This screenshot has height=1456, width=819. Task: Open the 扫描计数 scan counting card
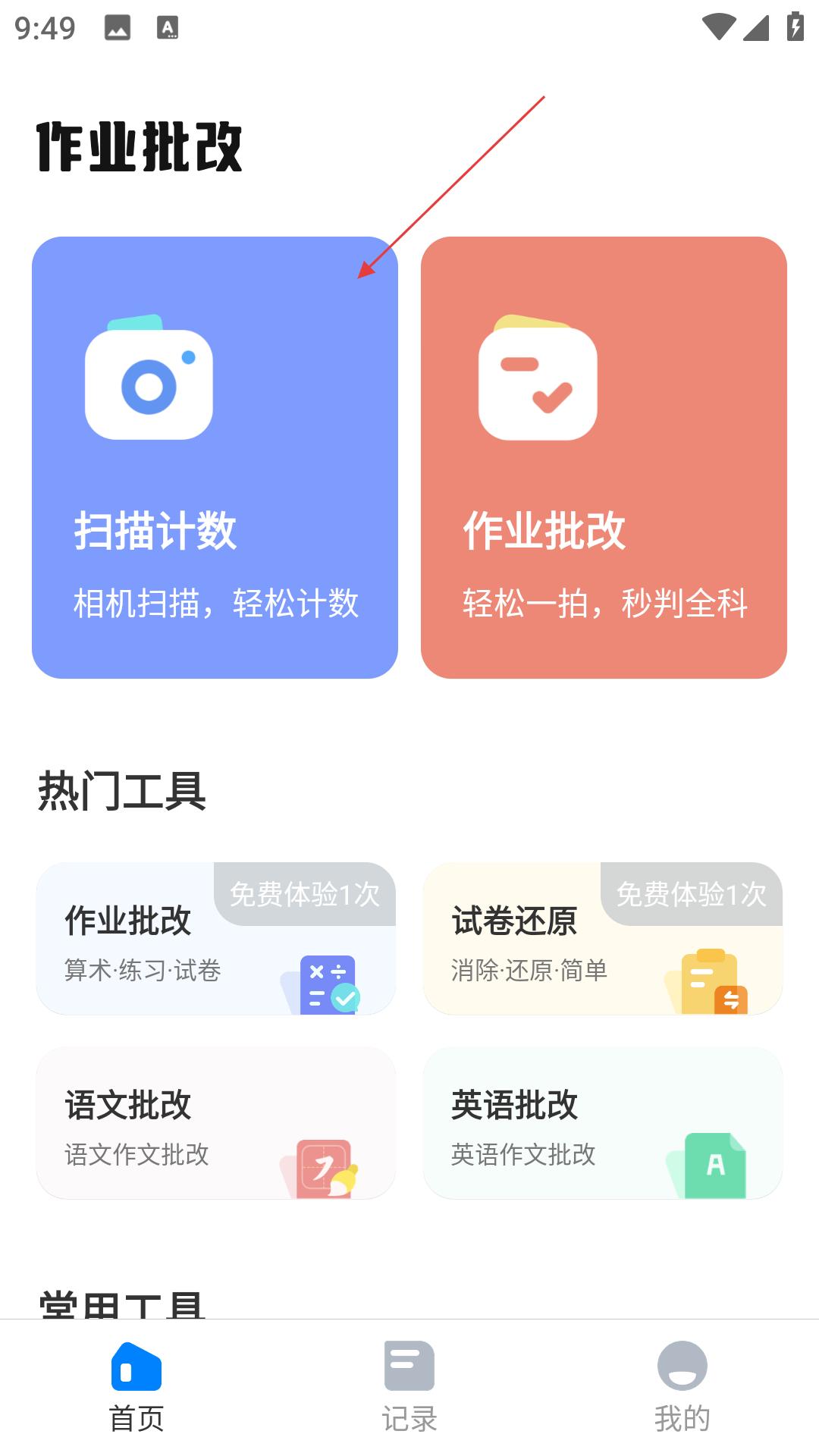[215, 457]
